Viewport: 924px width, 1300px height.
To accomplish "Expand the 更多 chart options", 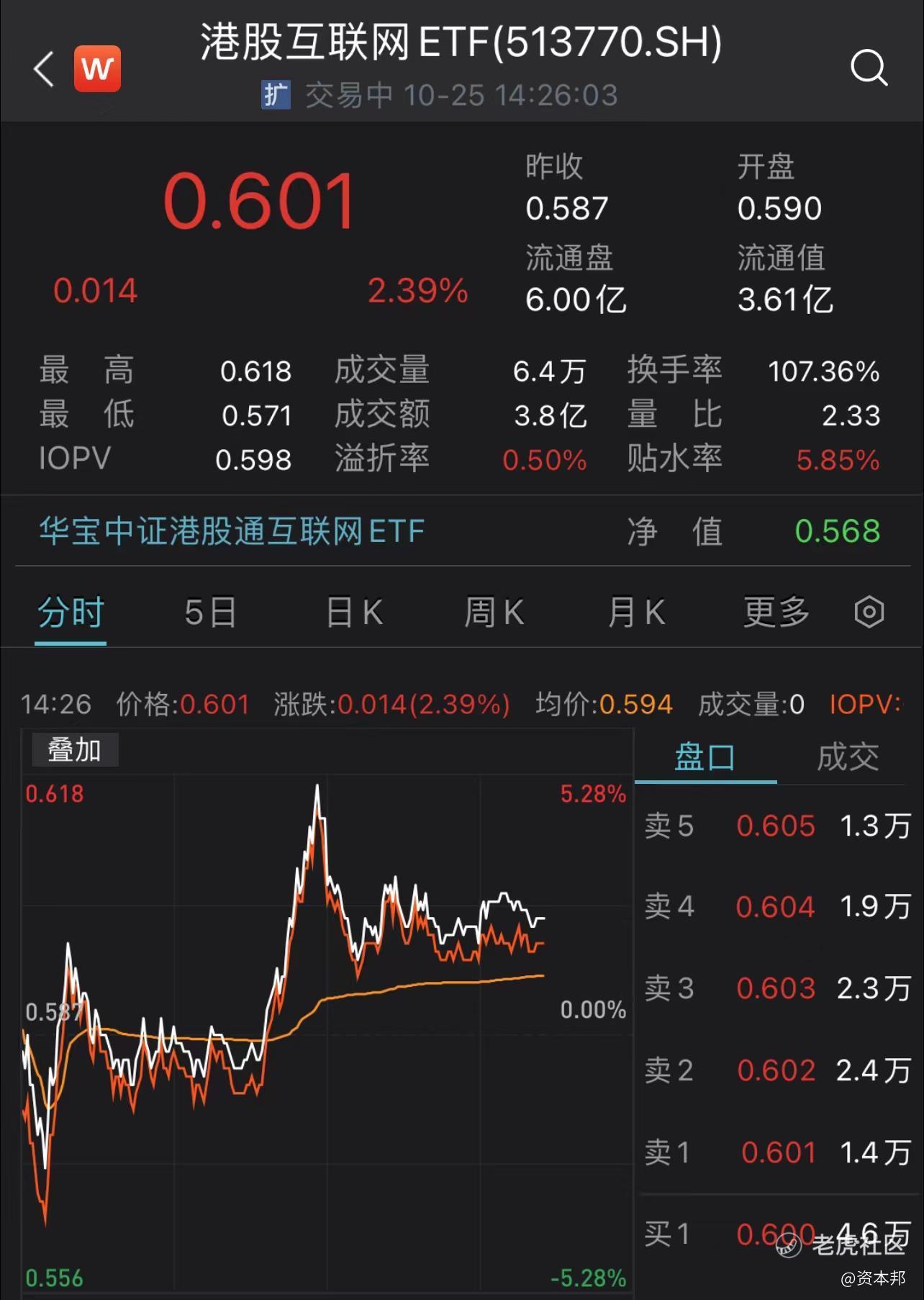I will (x=774, y=611).
